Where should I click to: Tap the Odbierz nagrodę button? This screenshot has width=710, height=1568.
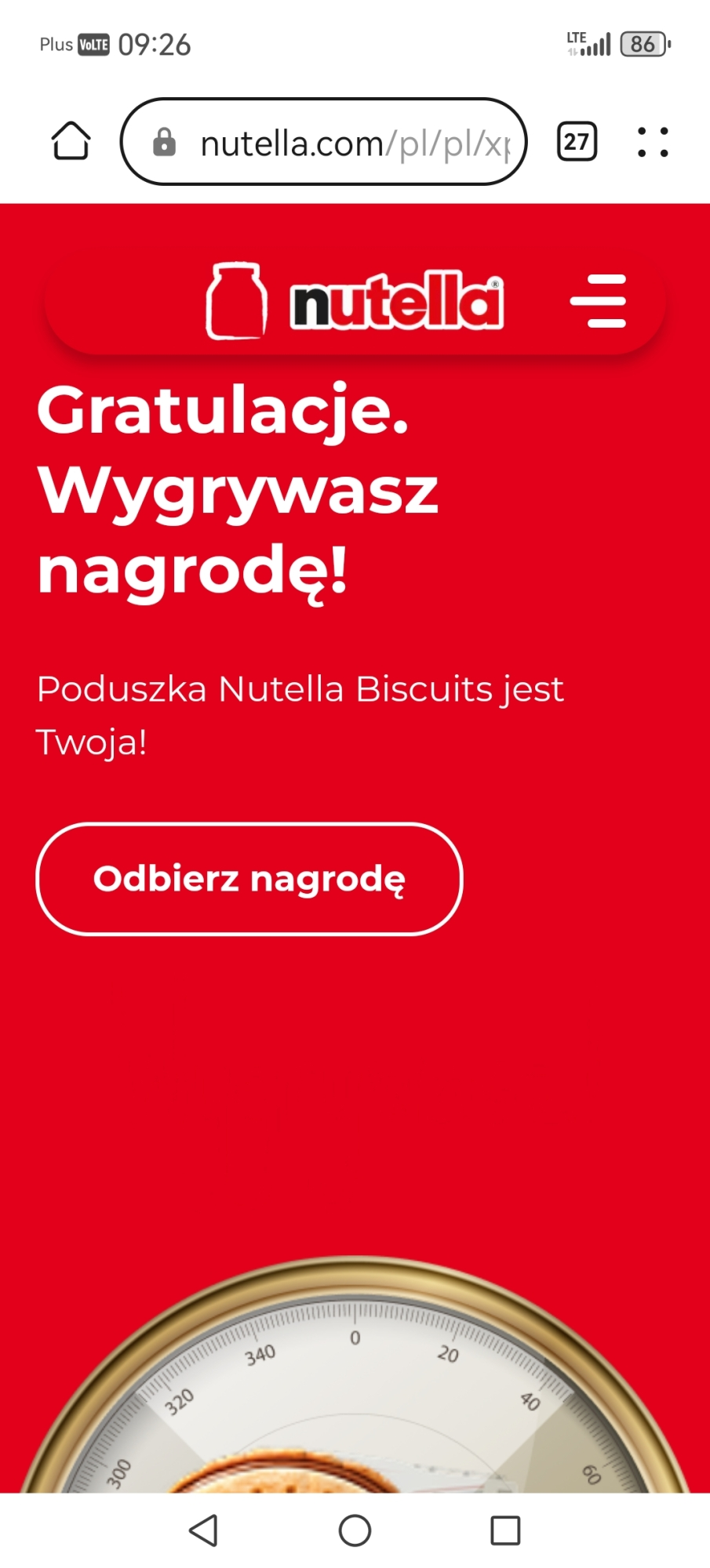[x=249, y=879]
